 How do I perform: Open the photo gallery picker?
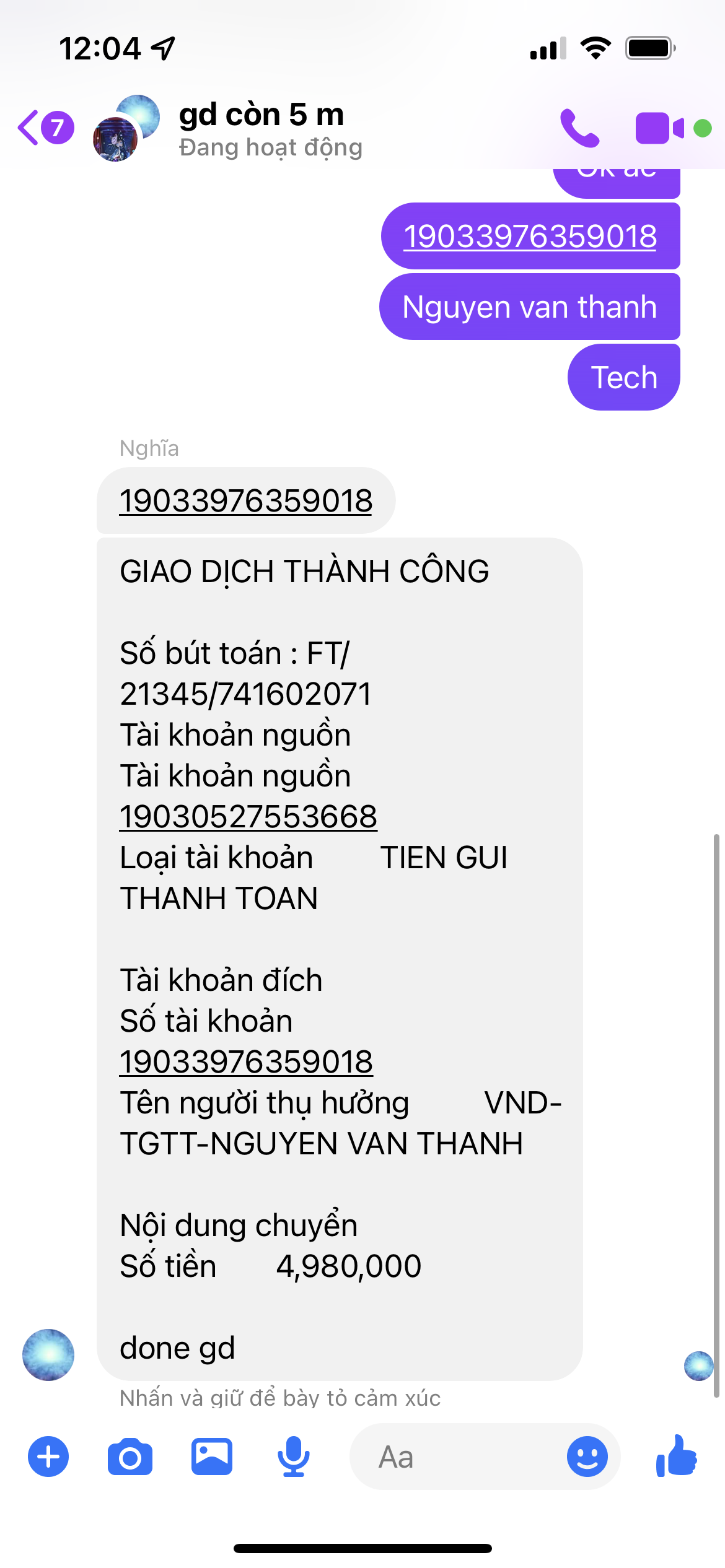tap(211, 1457)
